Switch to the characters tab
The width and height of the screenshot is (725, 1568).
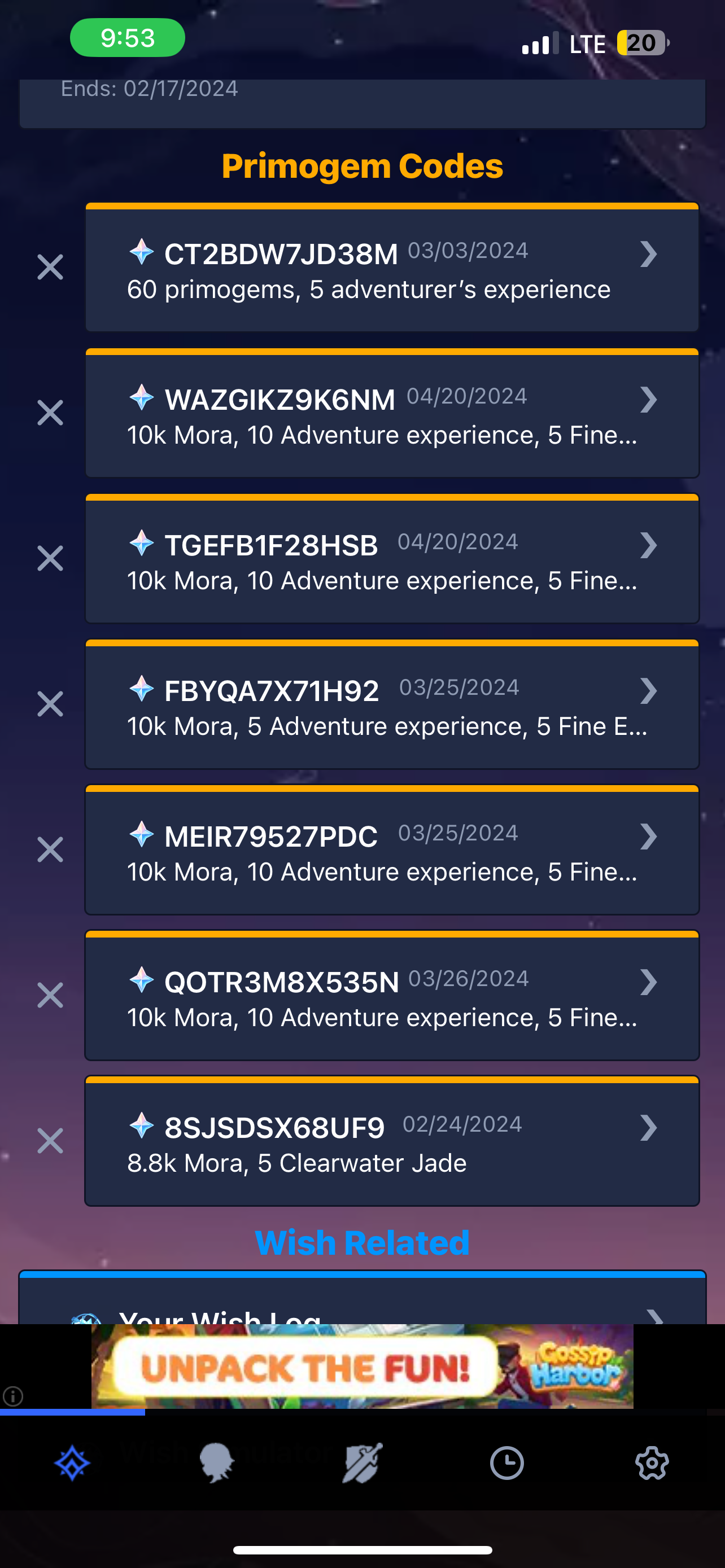click(x=217, y=1462)
